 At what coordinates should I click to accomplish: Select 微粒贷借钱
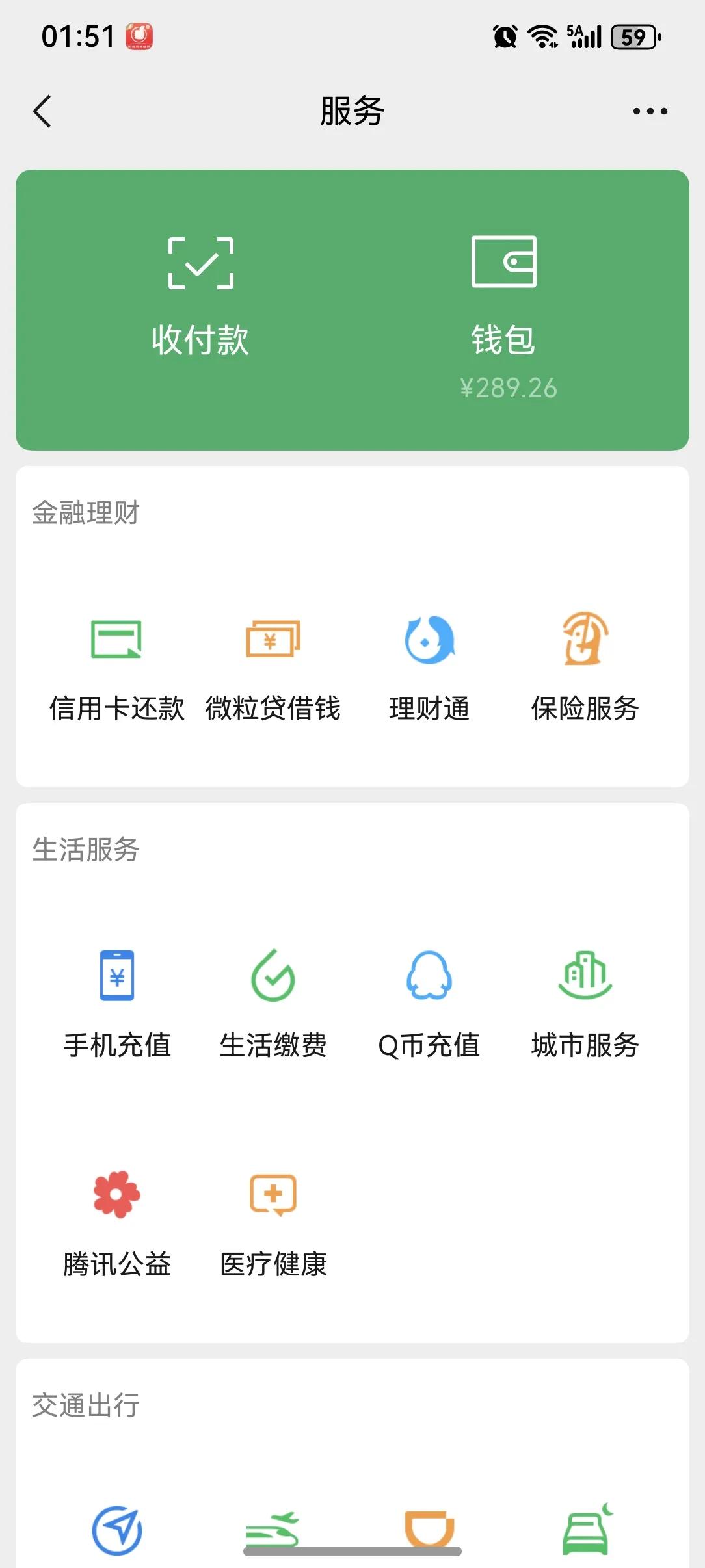coord(273,667)
